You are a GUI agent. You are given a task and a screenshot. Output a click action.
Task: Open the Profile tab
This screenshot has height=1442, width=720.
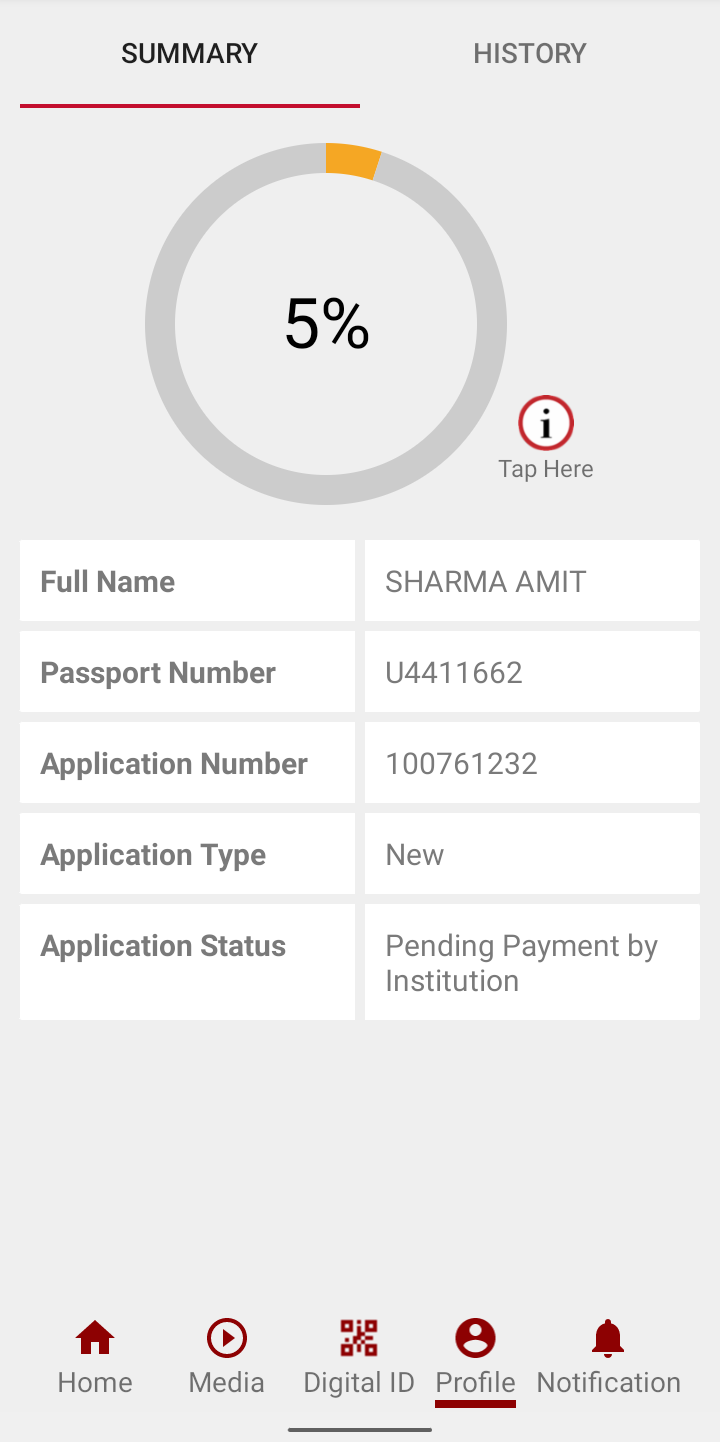pyautogui.click(x=475, y=1357)
